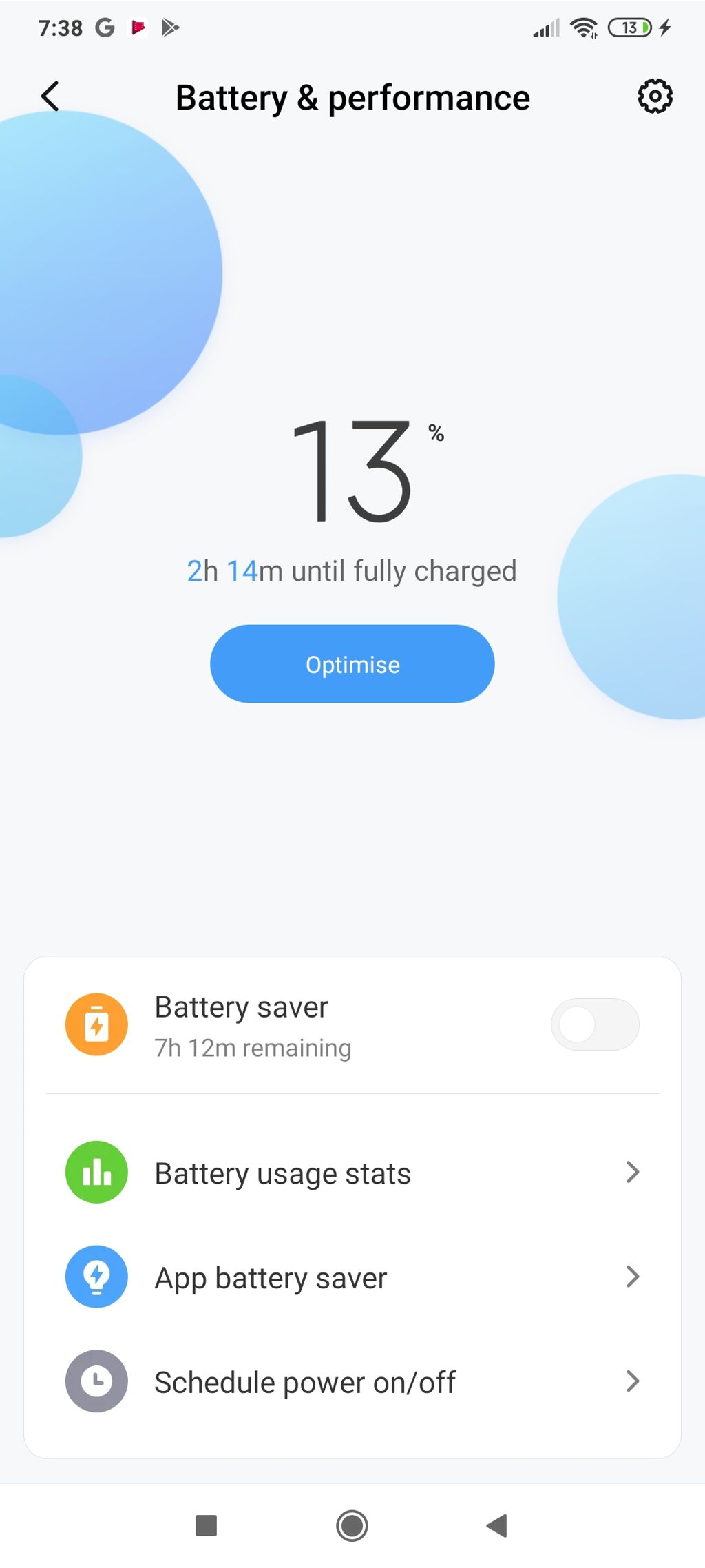
Task: Go back from Battery & performance
Action: coord(50,96)
